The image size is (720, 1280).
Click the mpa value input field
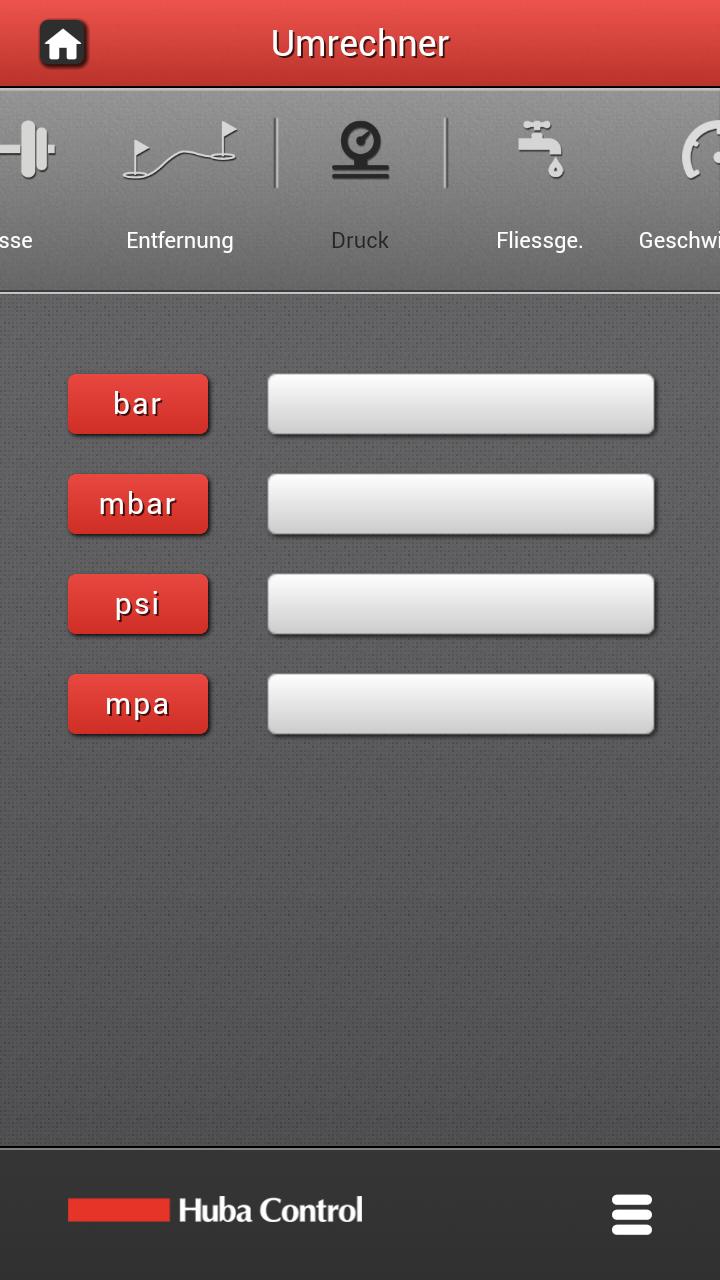click(x=460, y=704)
